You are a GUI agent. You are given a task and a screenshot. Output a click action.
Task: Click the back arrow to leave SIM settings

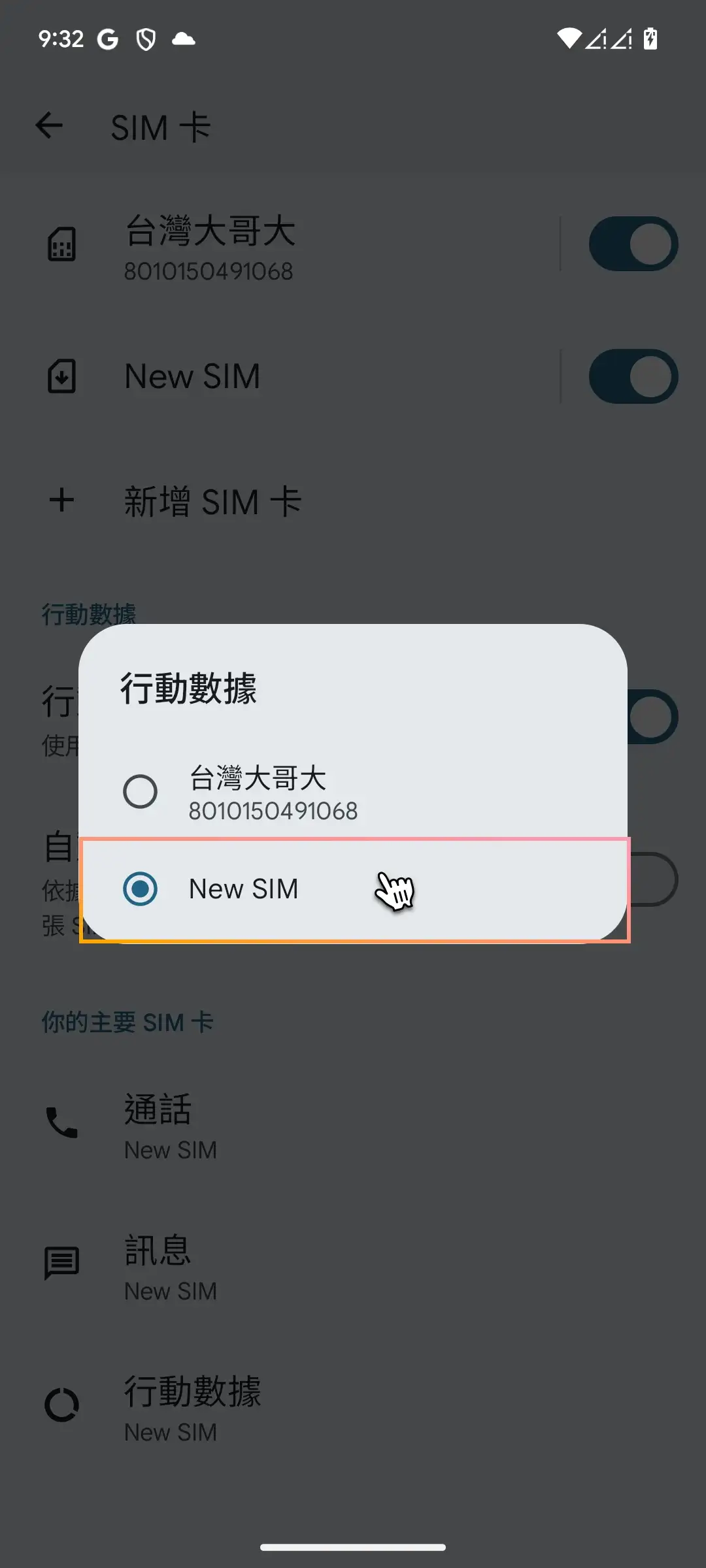click(x=50, y=125)
